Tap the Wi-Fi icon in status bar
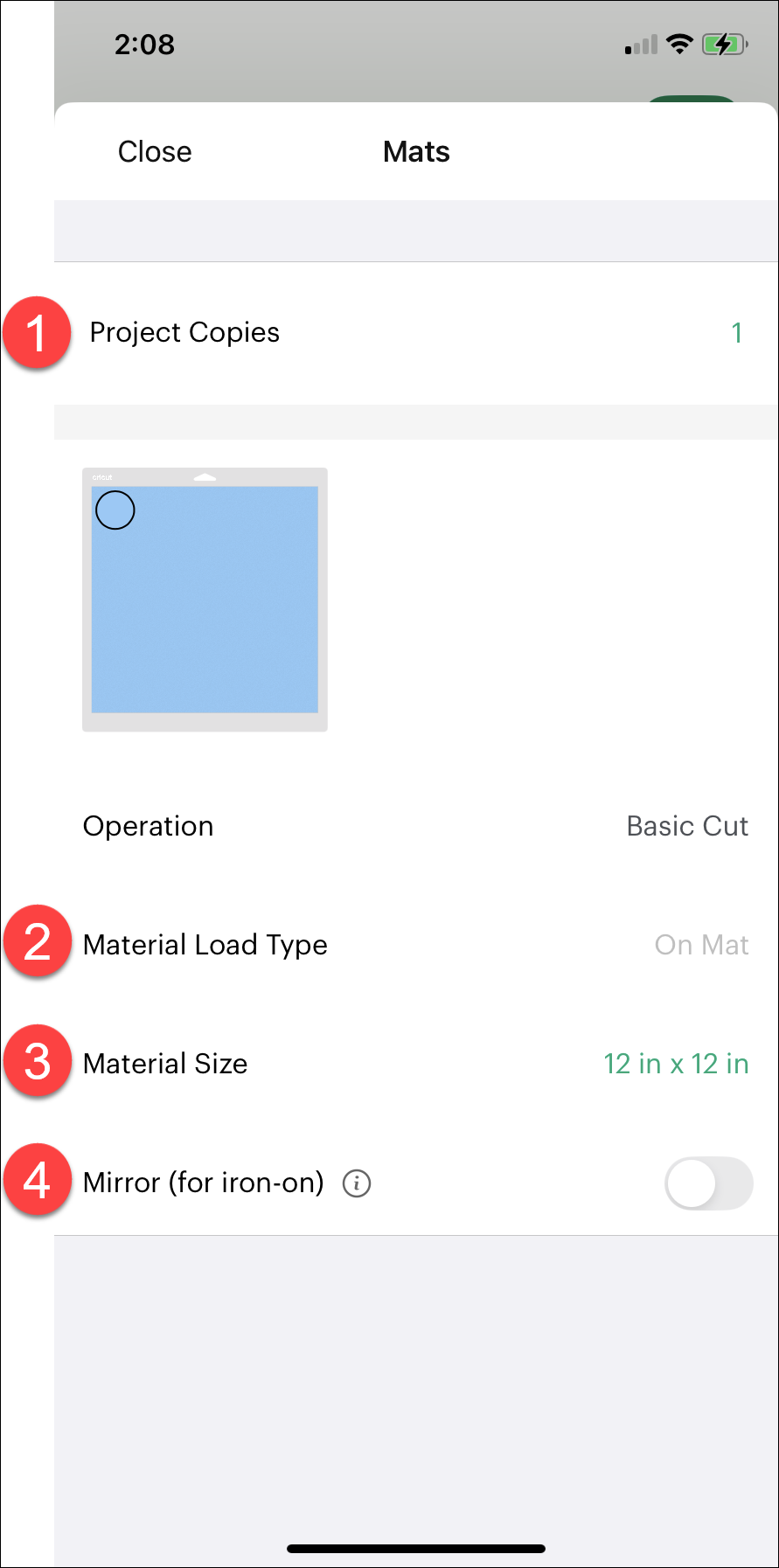779x1568 pixels. 675,44
